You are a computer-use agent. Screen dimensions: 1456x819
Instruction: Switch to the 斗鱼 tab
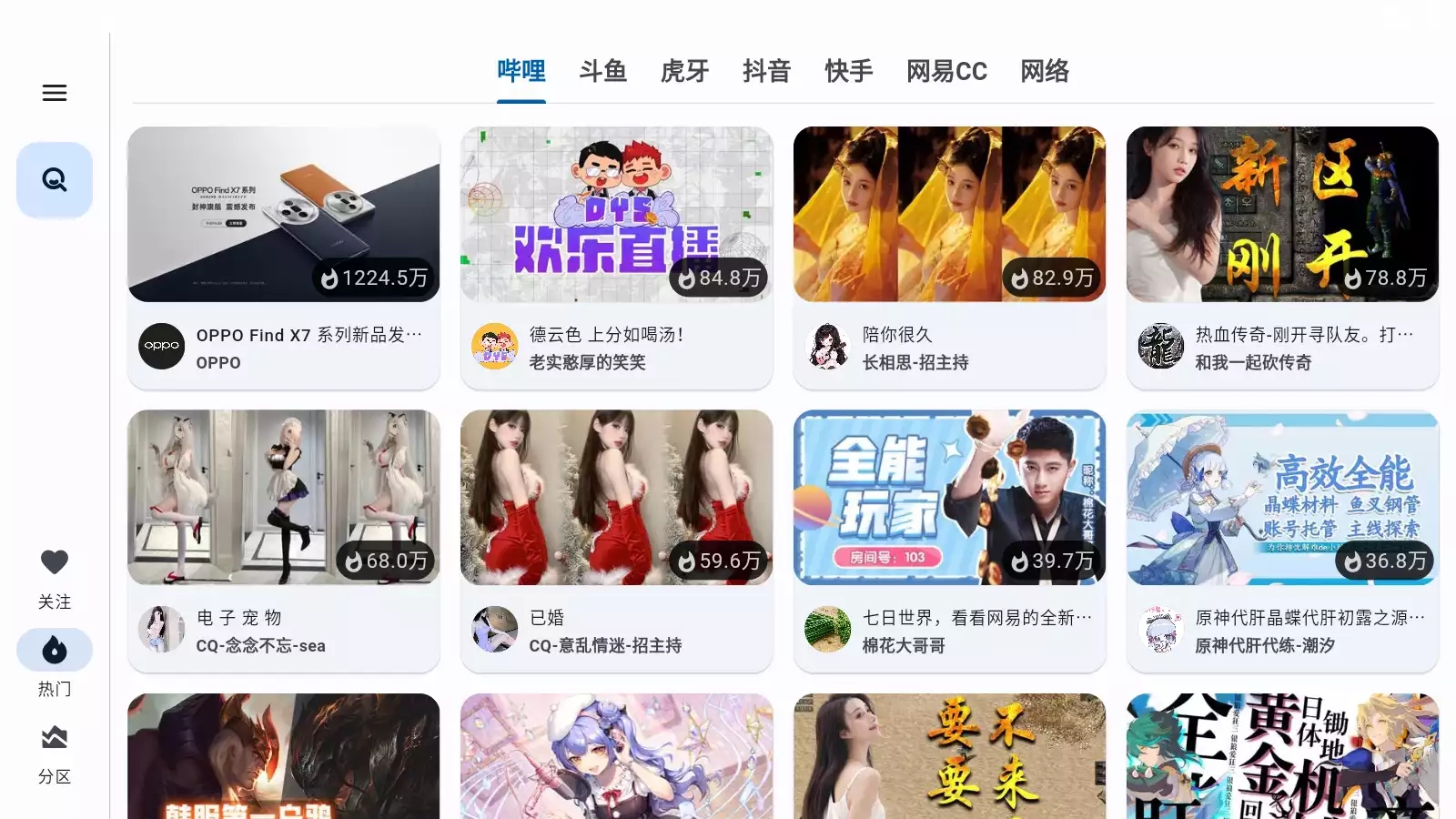tap(602, 71)
